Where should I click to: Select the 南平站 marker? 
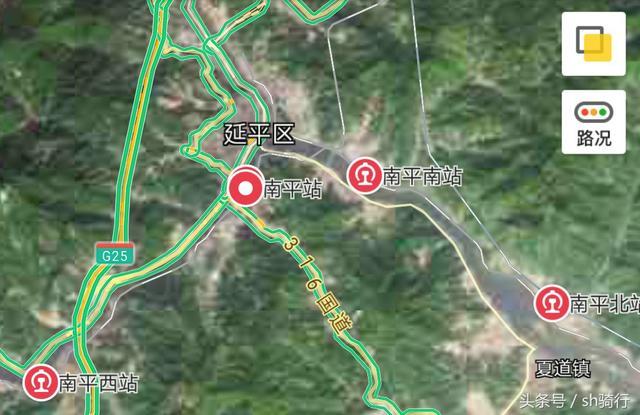[x=246, y=188]
